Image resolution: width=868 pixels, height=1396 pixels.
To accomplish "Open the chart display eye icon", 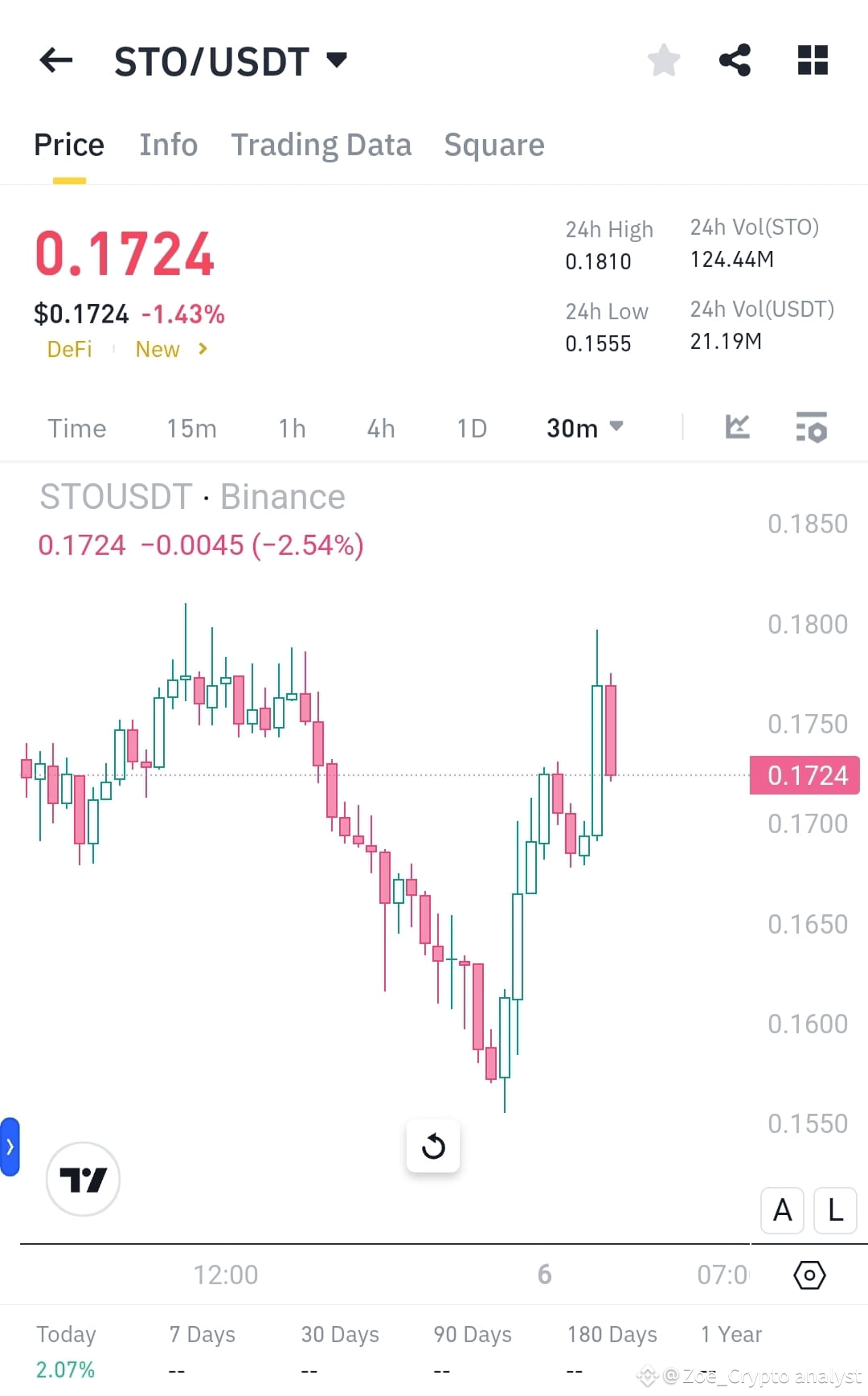I will click(809, 1275).
